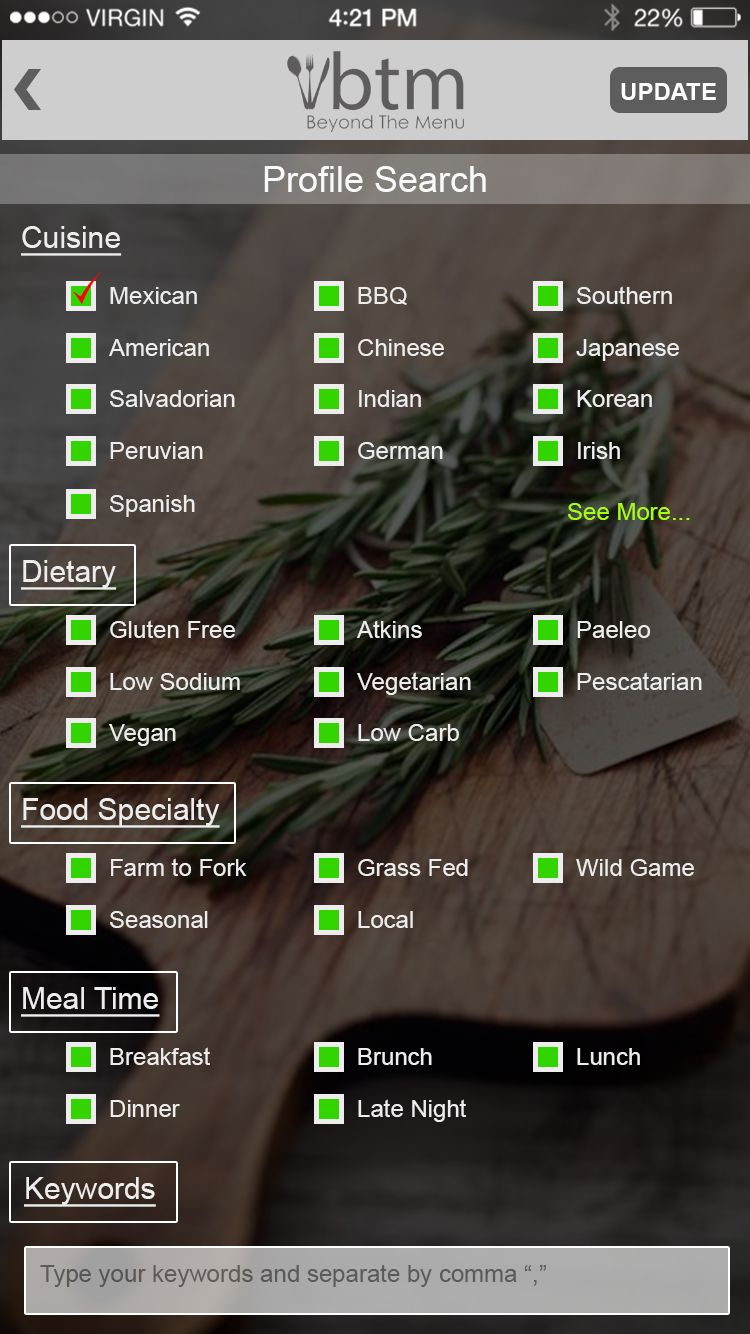
Task: Select the BBQ cuisine checkbox
Action: pyautogui.click(x=329, y=296)
